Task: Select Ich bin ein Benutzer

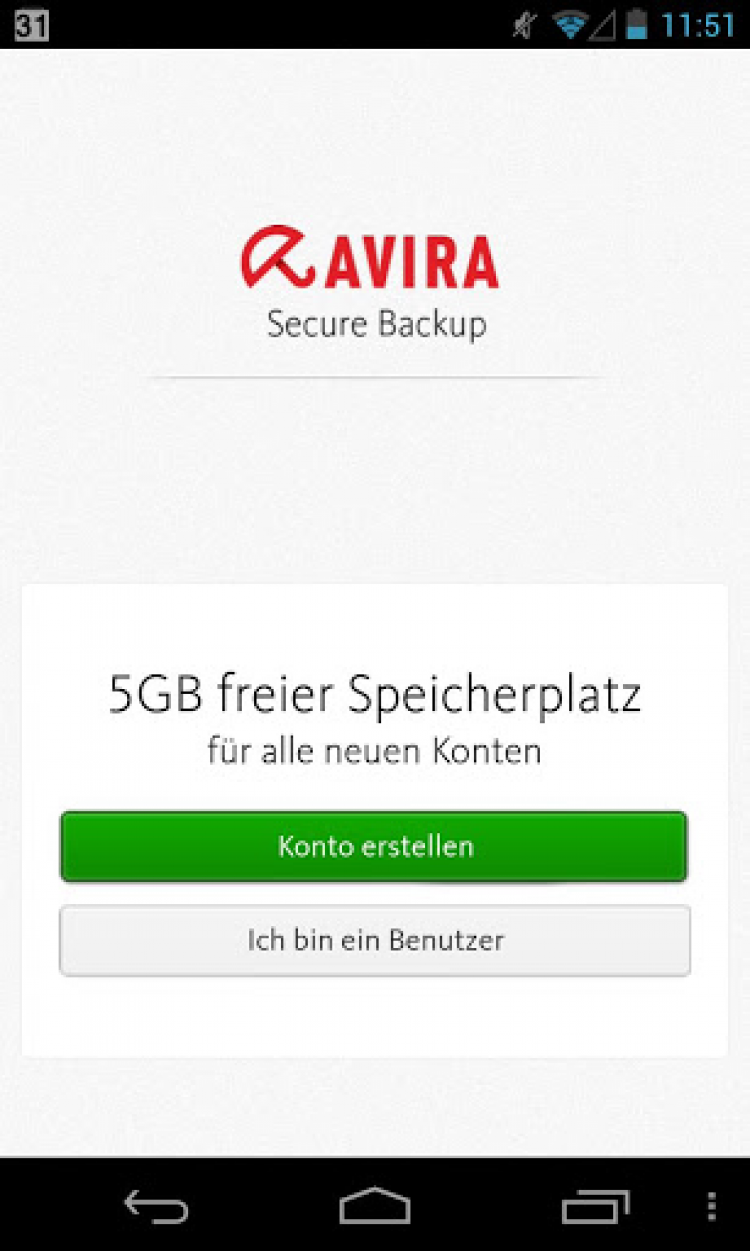Action: [x=374, y=940]
